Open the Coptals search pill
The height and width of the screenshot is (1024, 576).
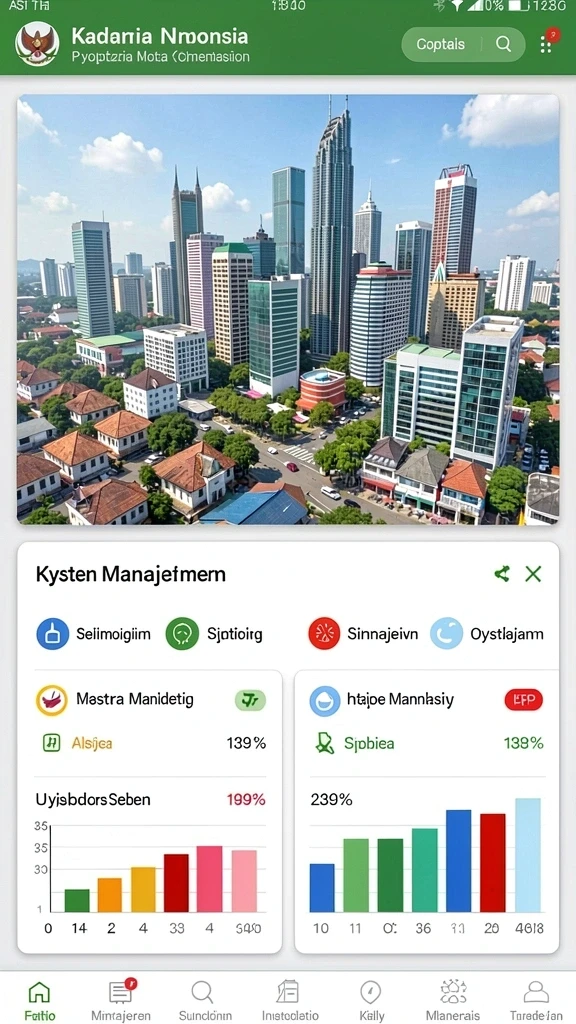pyautogui.click(x=462, y=44)
